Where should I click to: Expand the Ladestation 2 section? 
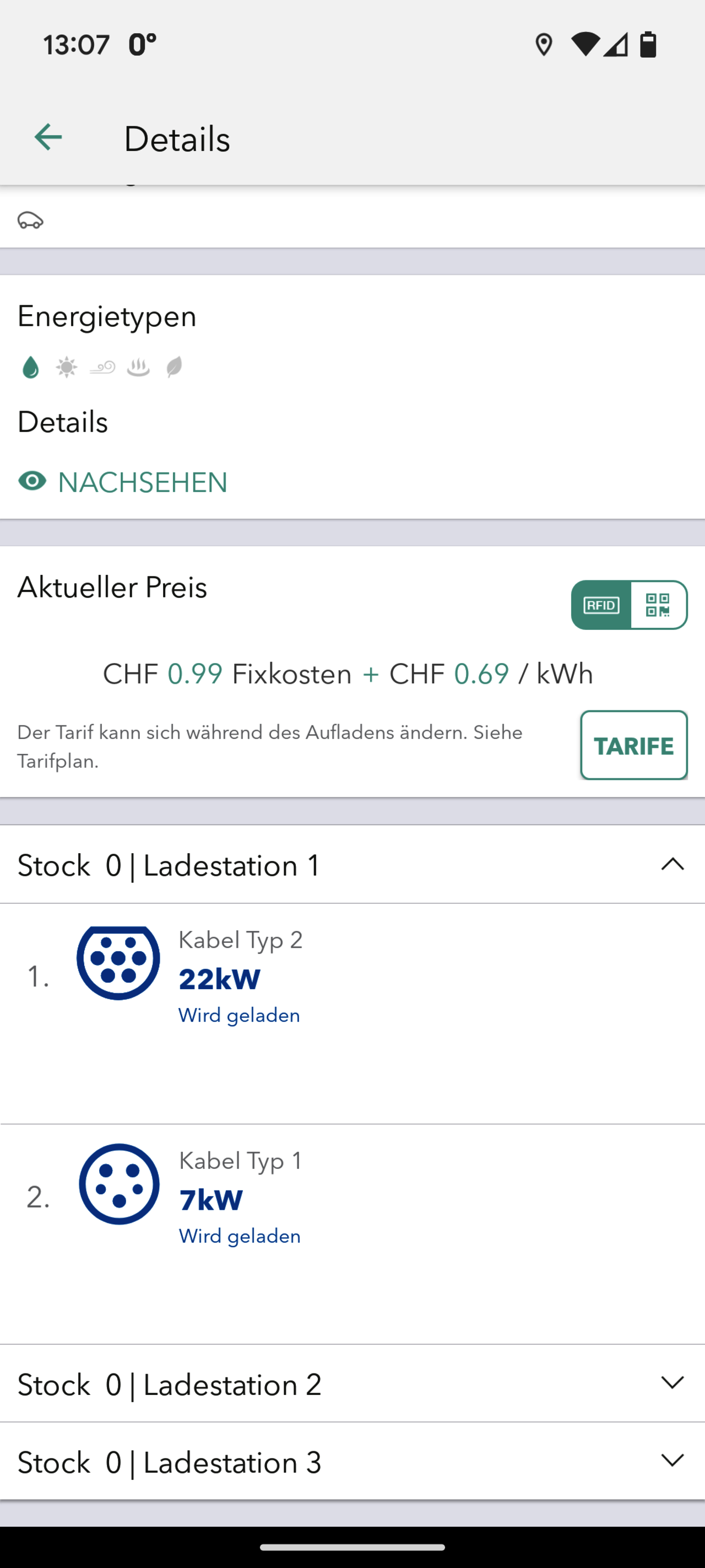672,1383
